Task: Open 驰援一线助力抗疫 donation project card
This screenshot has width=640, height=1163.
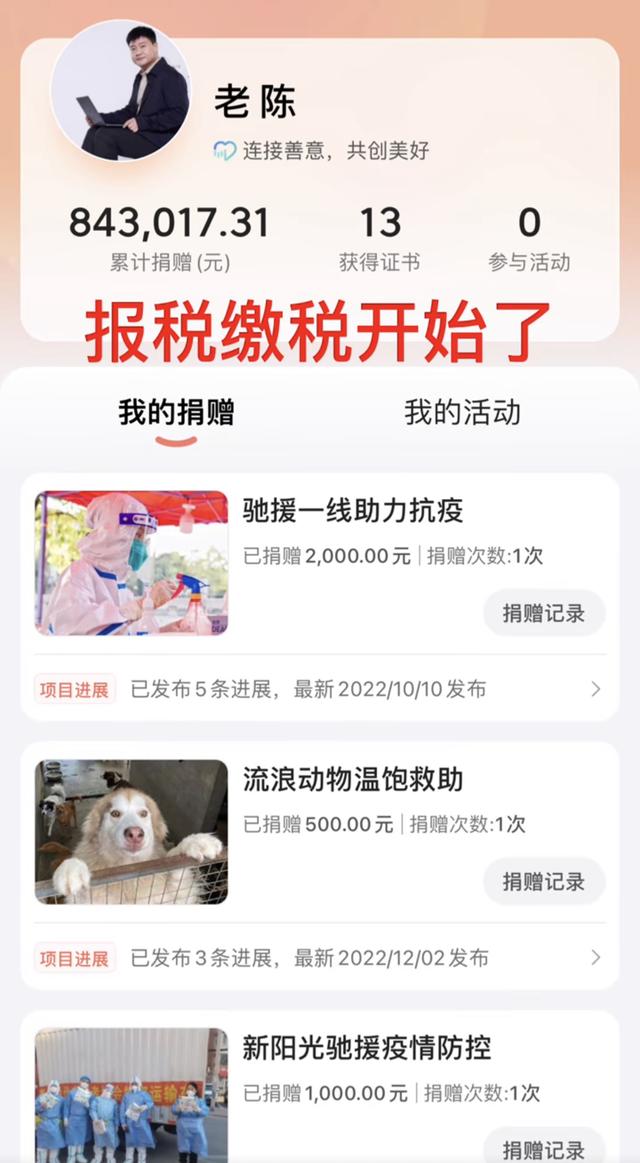Action: coord(320,564)
